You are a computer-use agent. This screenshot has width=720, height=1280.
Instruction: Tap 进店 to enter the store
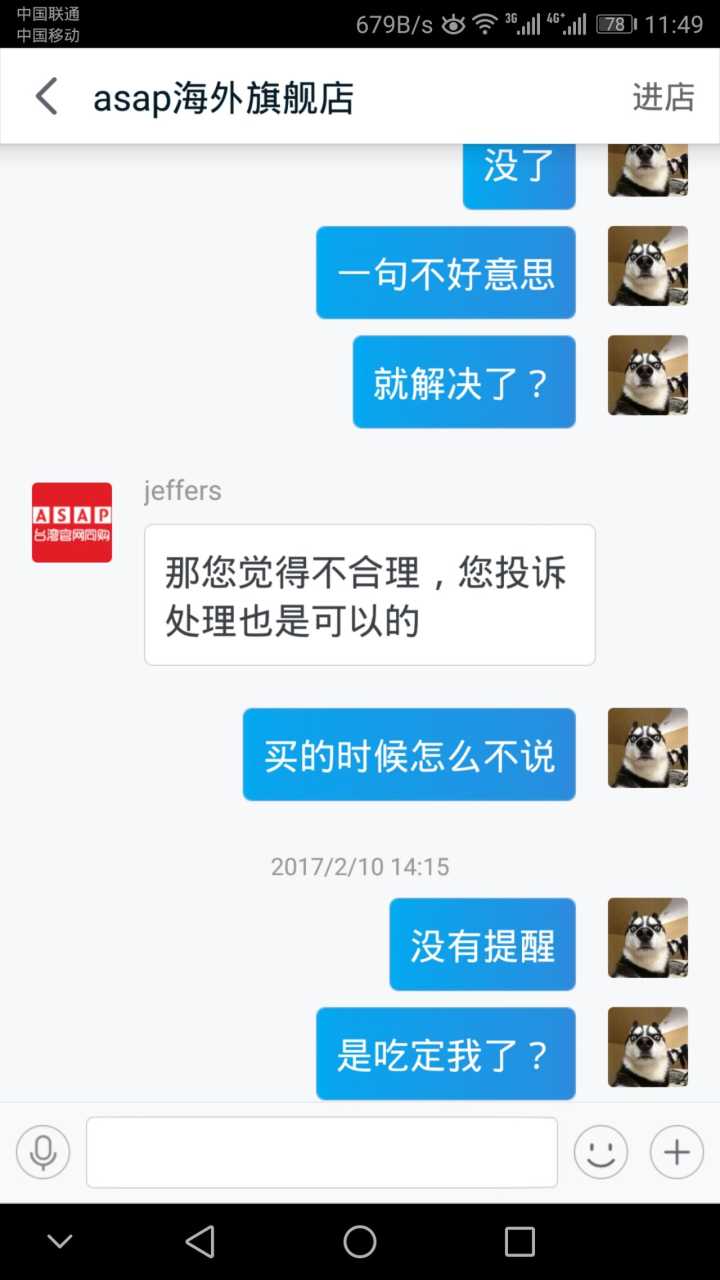(663, 97)
